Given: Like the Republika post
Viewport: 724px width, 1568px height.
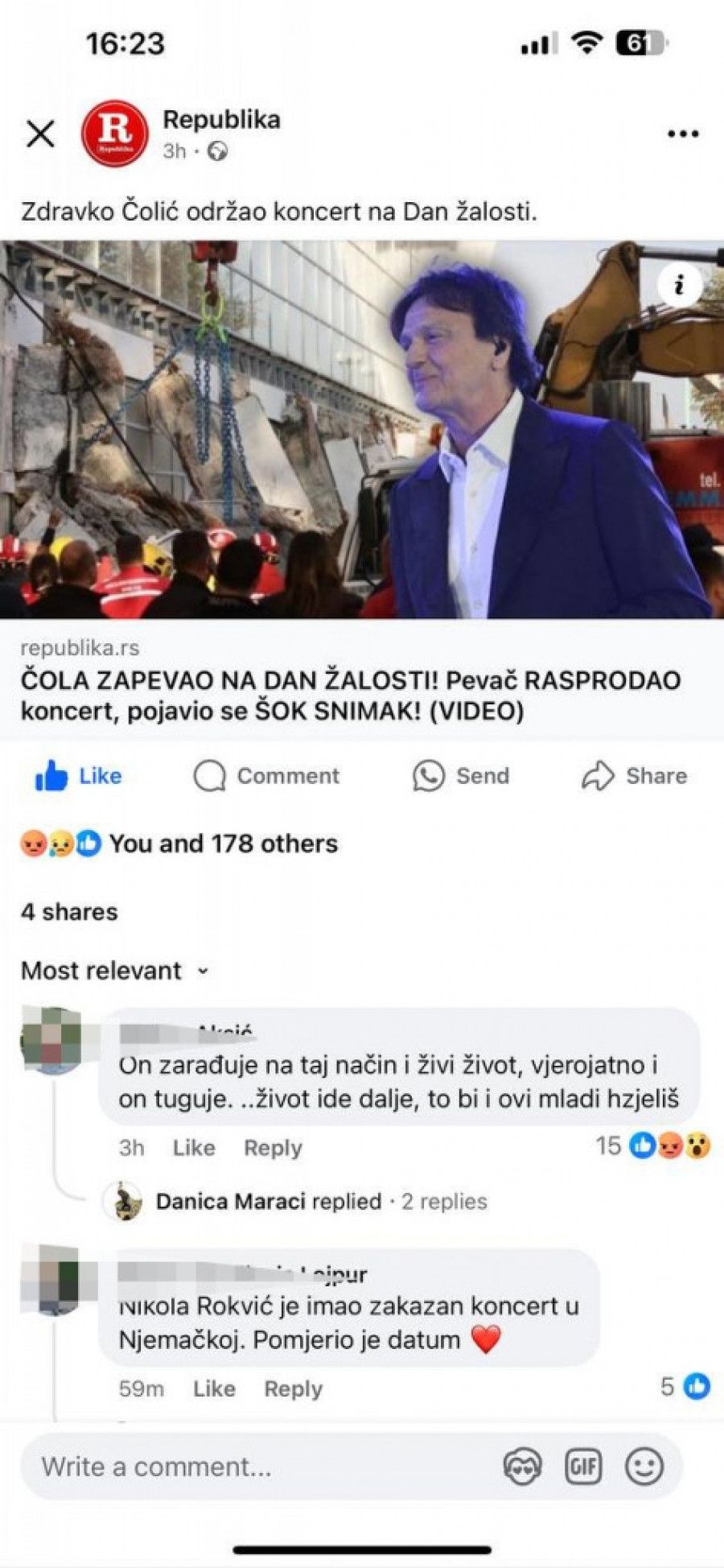Looking at the screenshot, I should pyautogui.click(x=78, y=776).
